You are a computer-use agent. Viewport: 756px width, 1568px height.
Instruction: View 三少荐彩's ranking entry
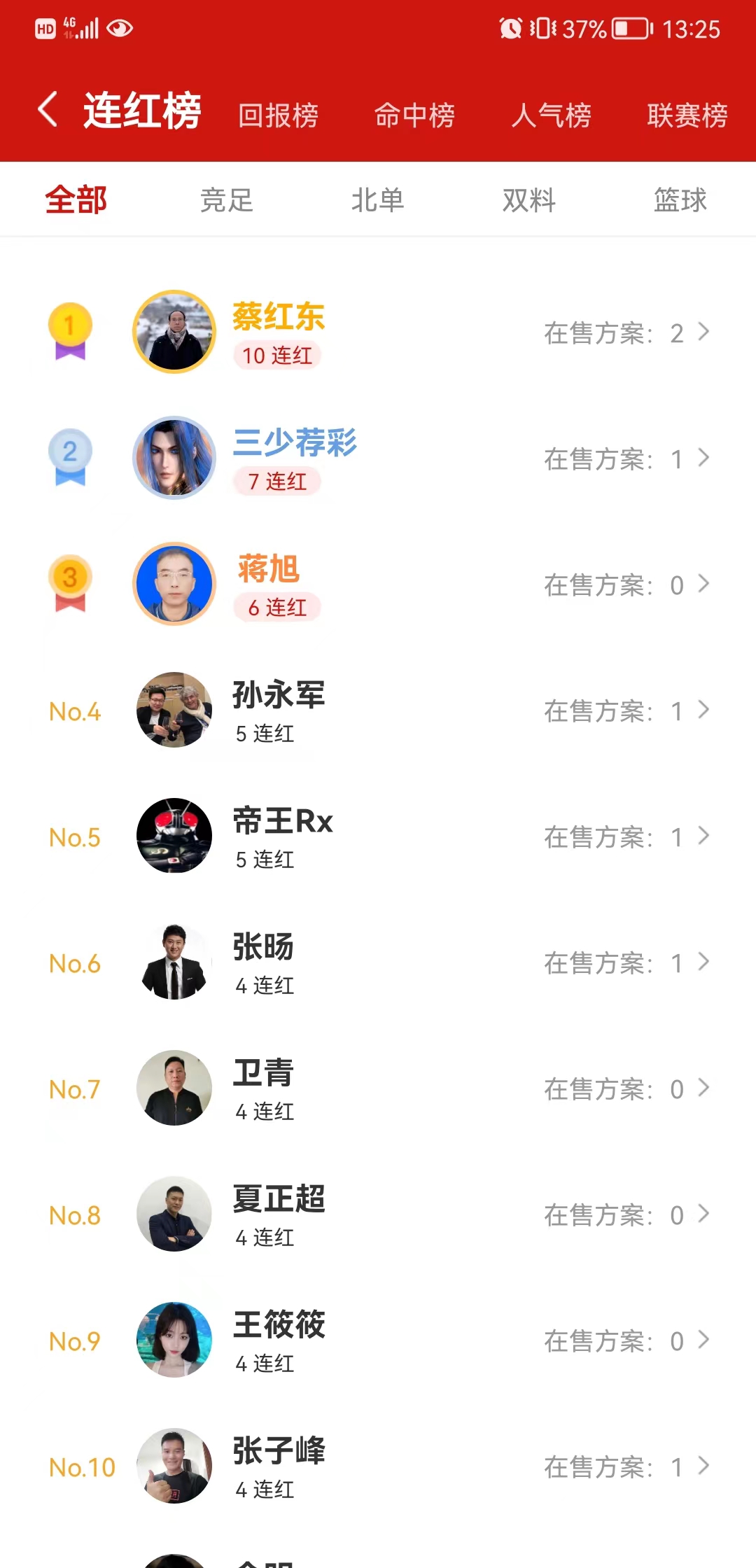point(378,458)
